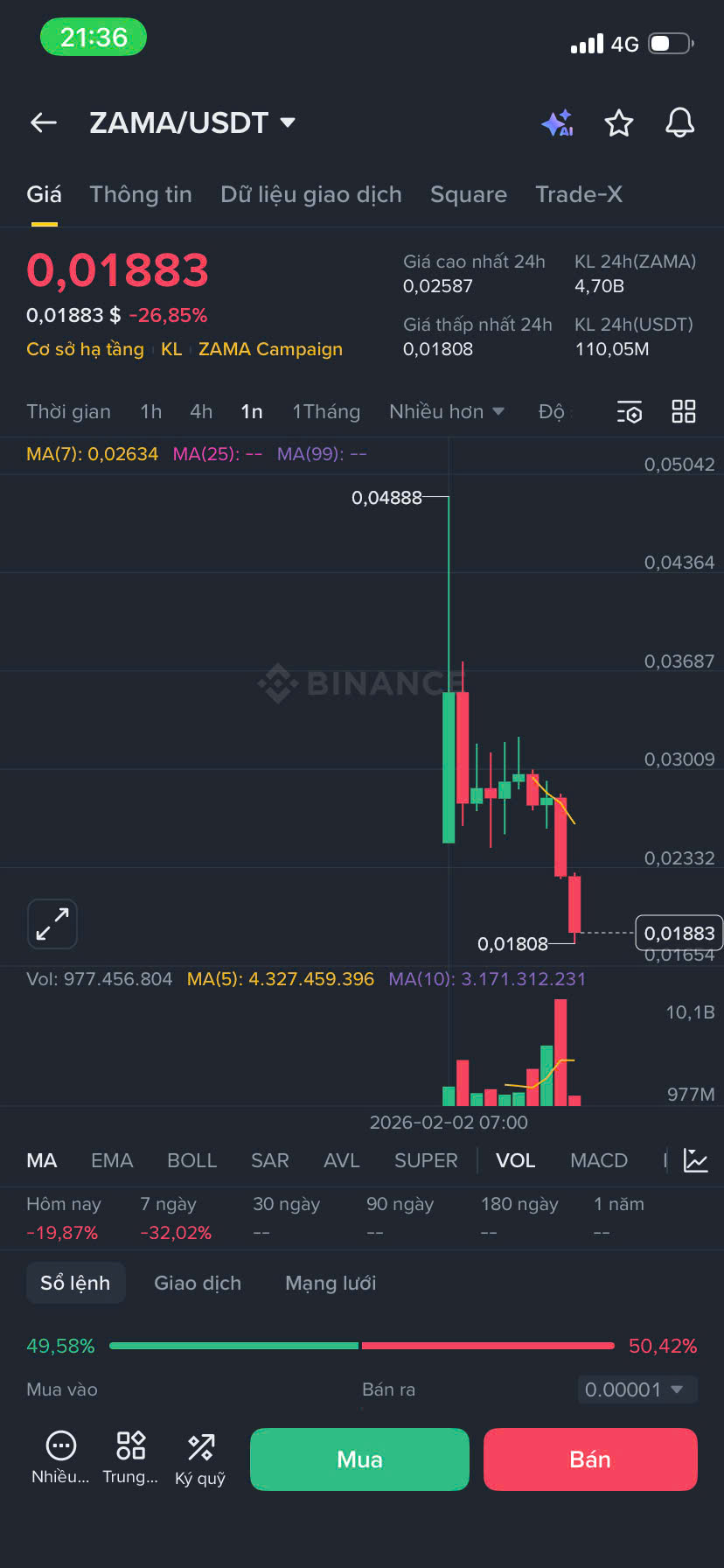This screenshot has width=724, height=1568.
Task: Go back using the arrow icon
Action: click(x=44, y=123)
